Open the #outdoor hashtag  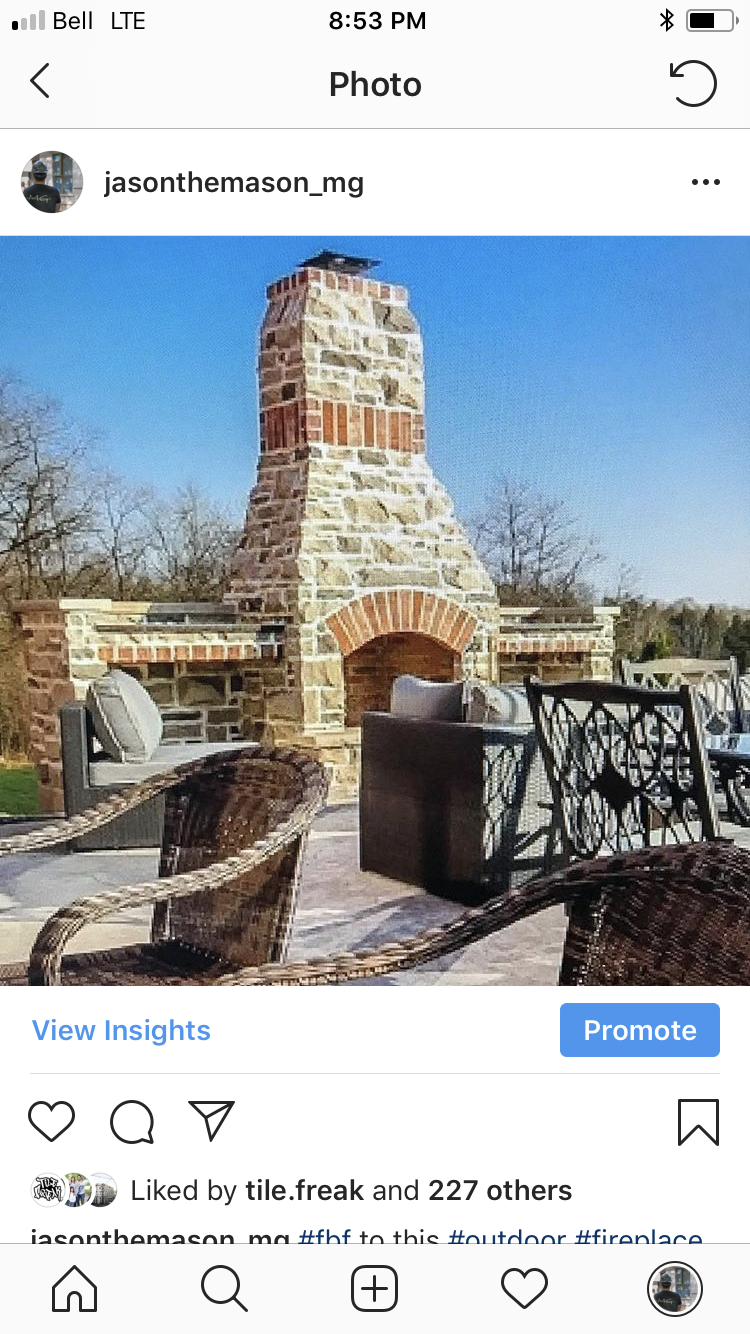tap(506, 1238)
